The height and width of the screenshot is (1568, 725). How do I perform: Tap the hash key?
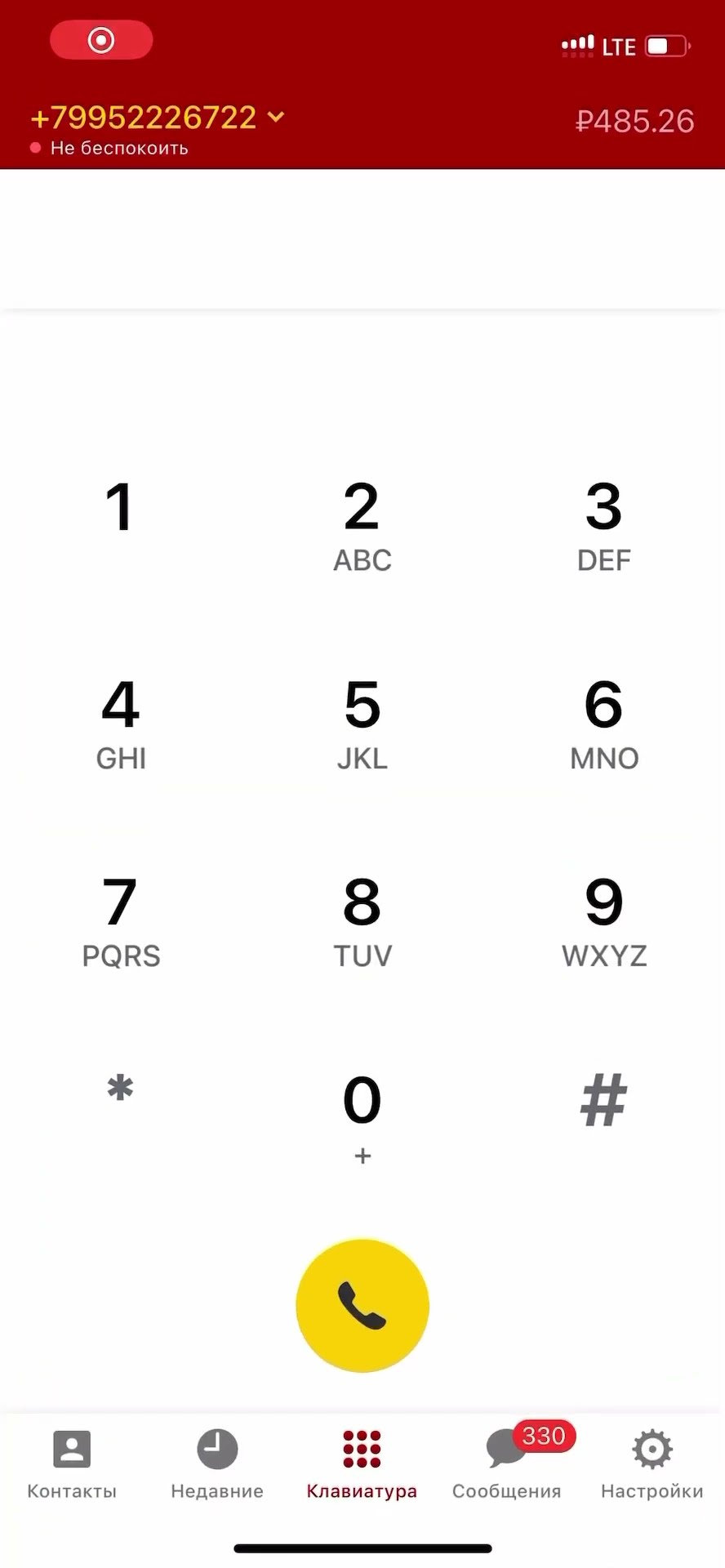pyautogui.click(x=604, y=1100)
